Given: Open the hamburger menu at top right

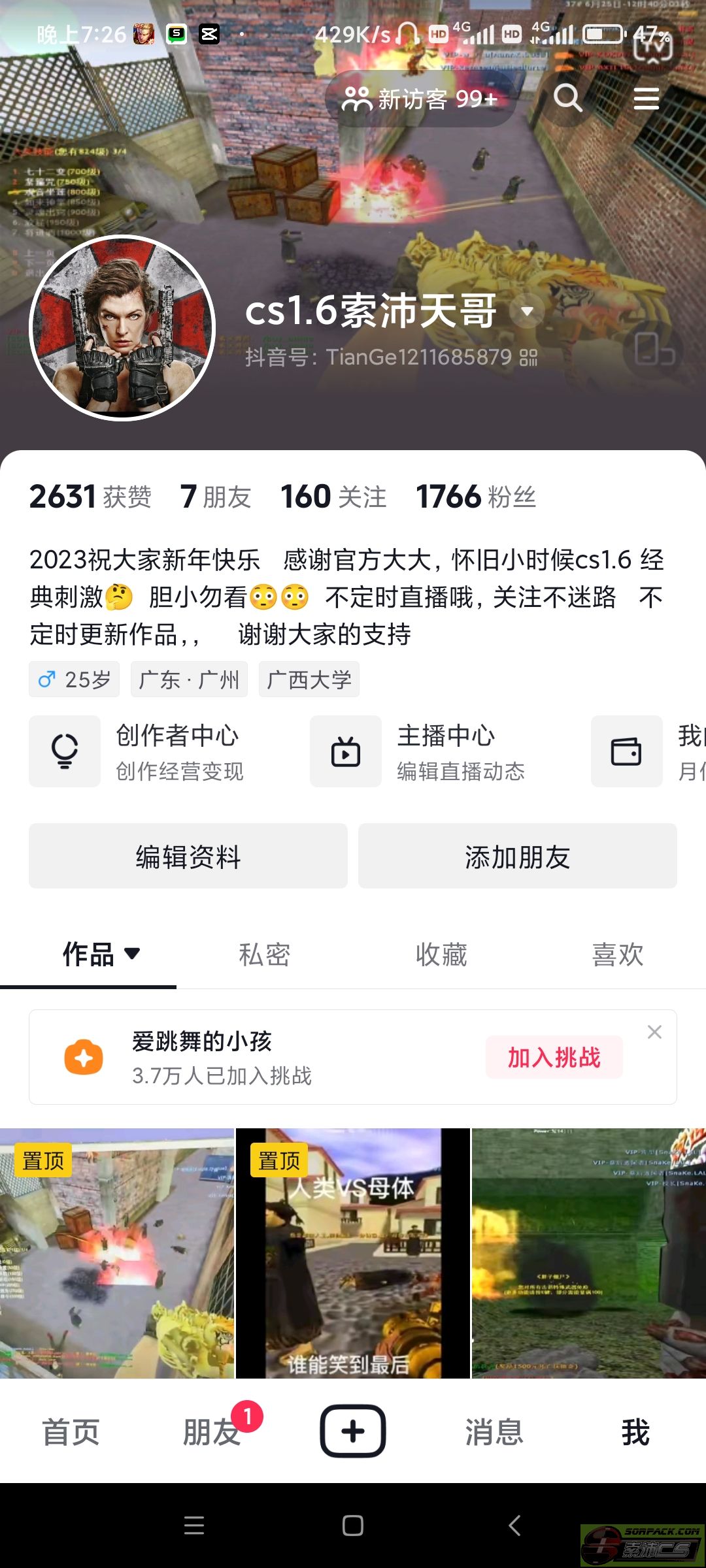Looking at the screenshot, I should 646,99.
